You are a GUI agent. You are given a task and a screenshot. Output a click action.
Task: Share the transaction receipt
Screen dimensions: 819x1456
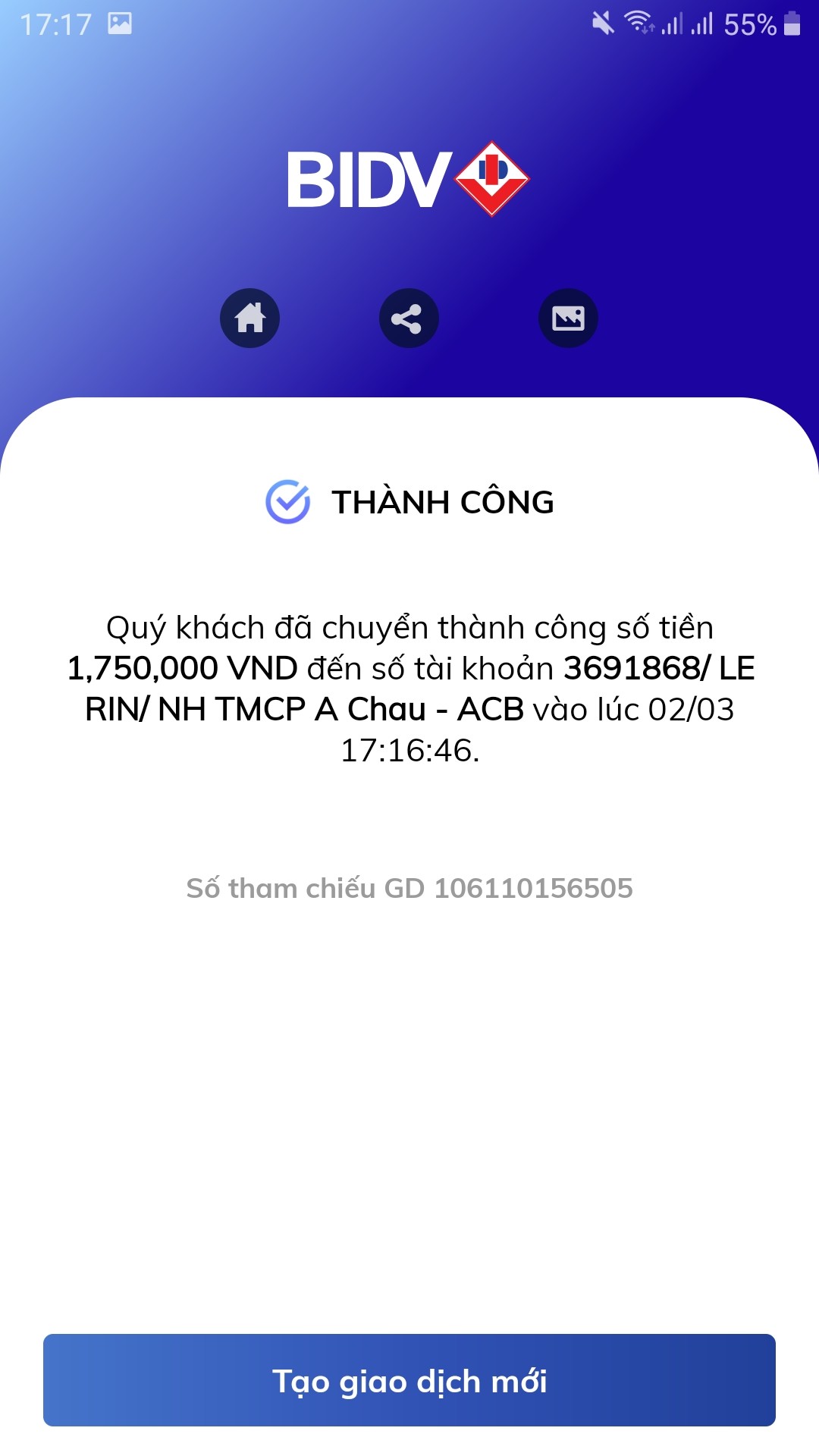409,318
